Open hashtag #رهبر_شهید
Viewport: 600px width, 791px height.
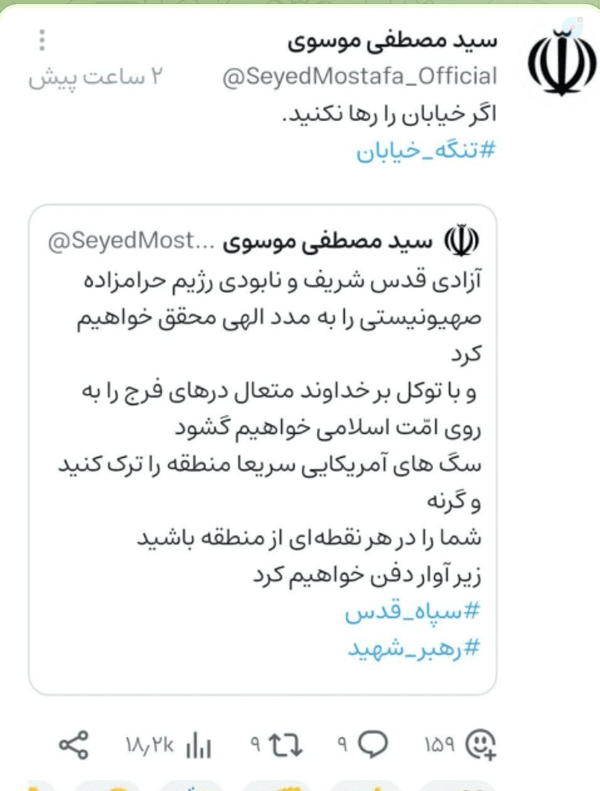click(x=414, y=648)
